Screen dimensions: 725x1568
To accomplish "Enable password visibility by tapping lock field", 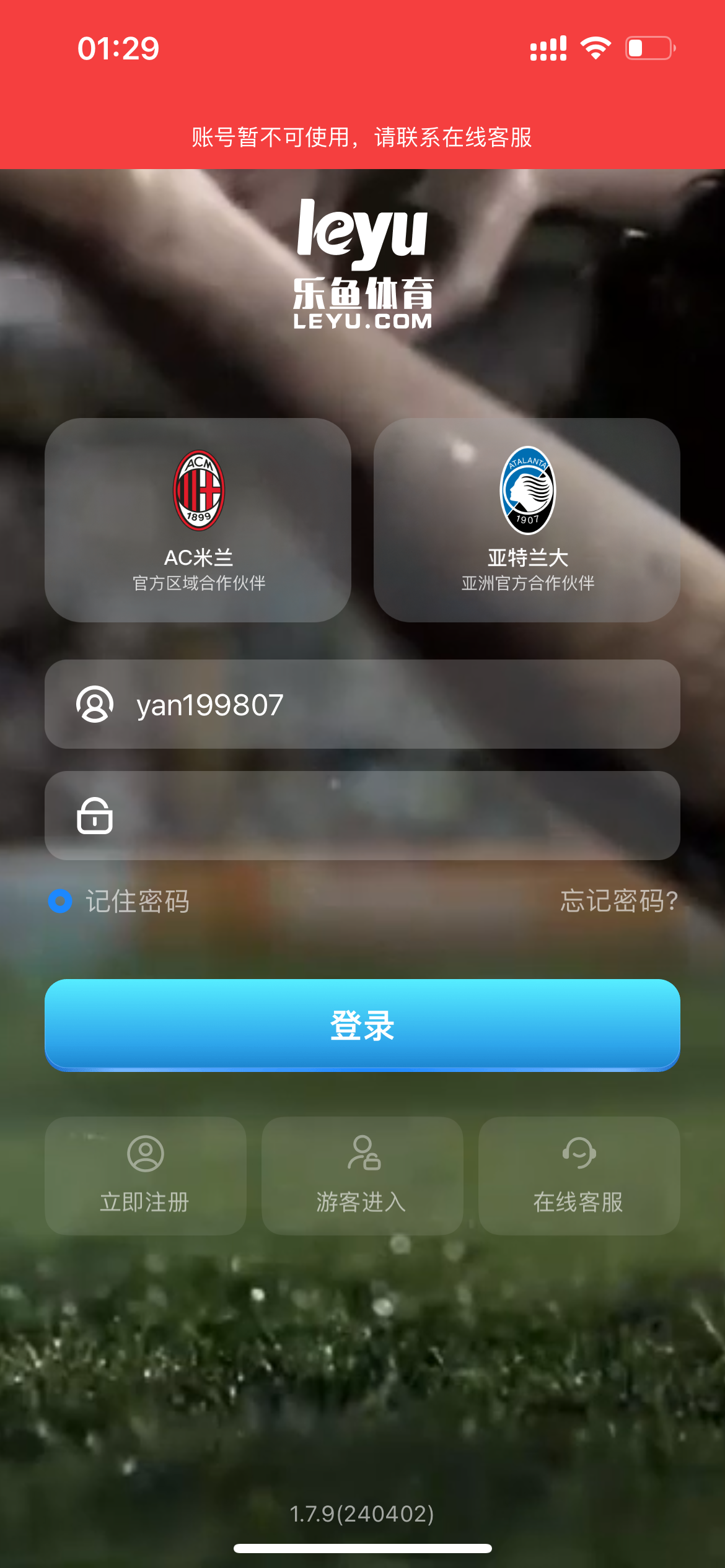I will [x=362, y=817].
